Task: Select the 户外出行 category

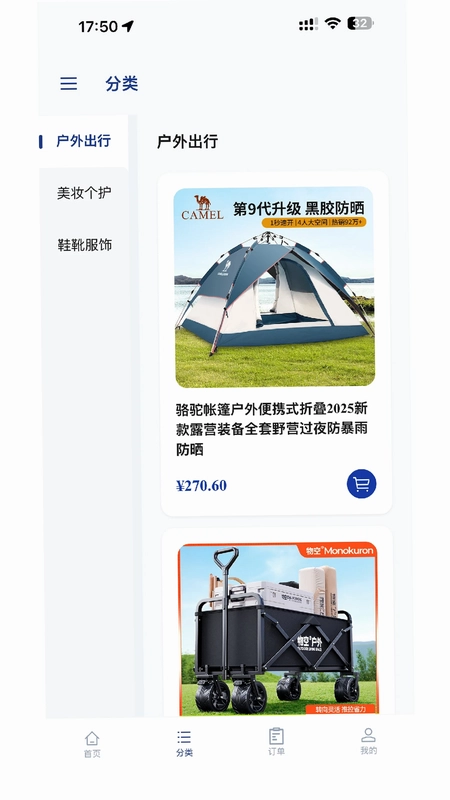Action: click(83, 141)
